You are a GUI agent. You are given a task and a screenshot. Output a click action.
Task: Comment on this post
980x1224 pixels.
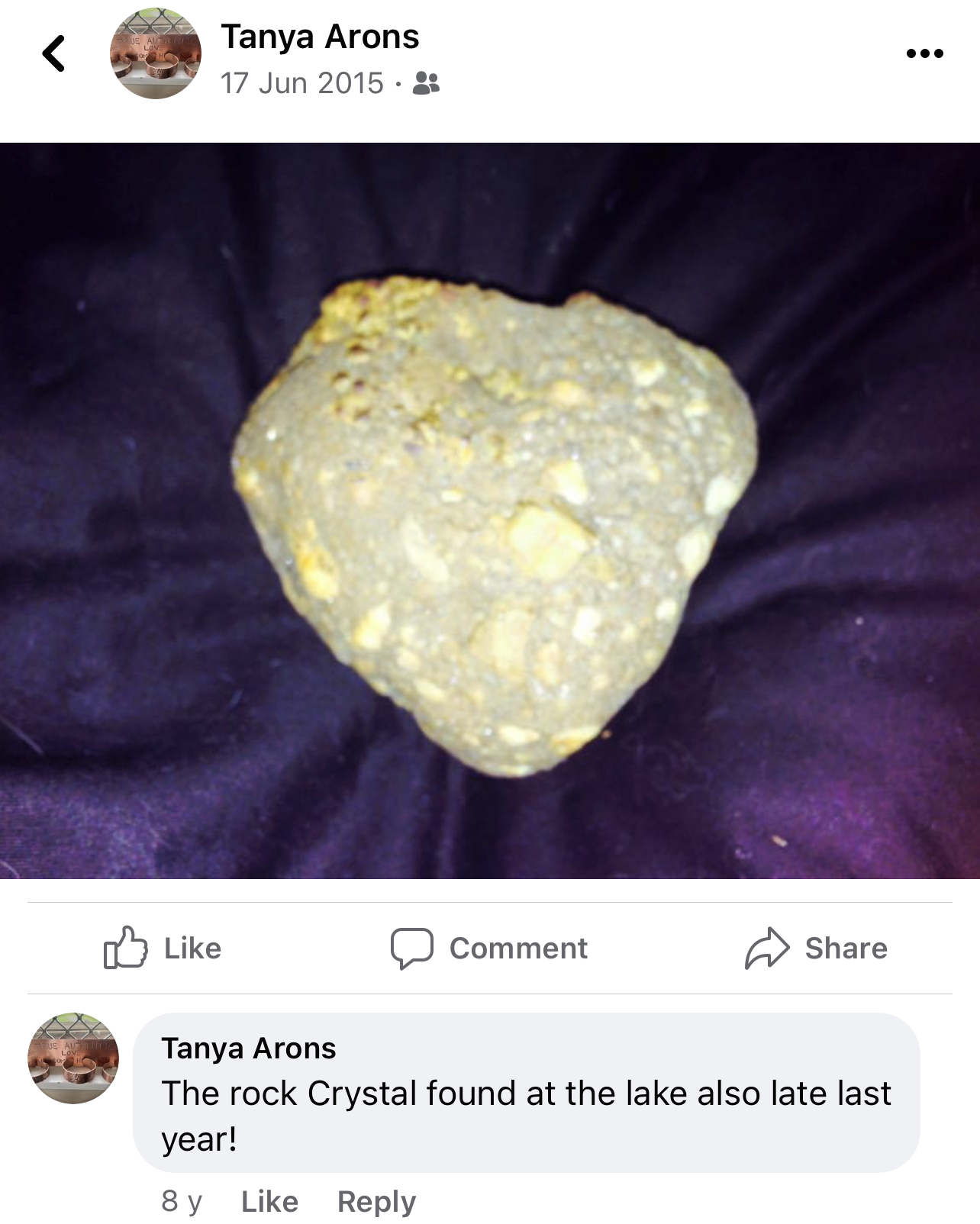pyautogui.click(x=489, y=948)
